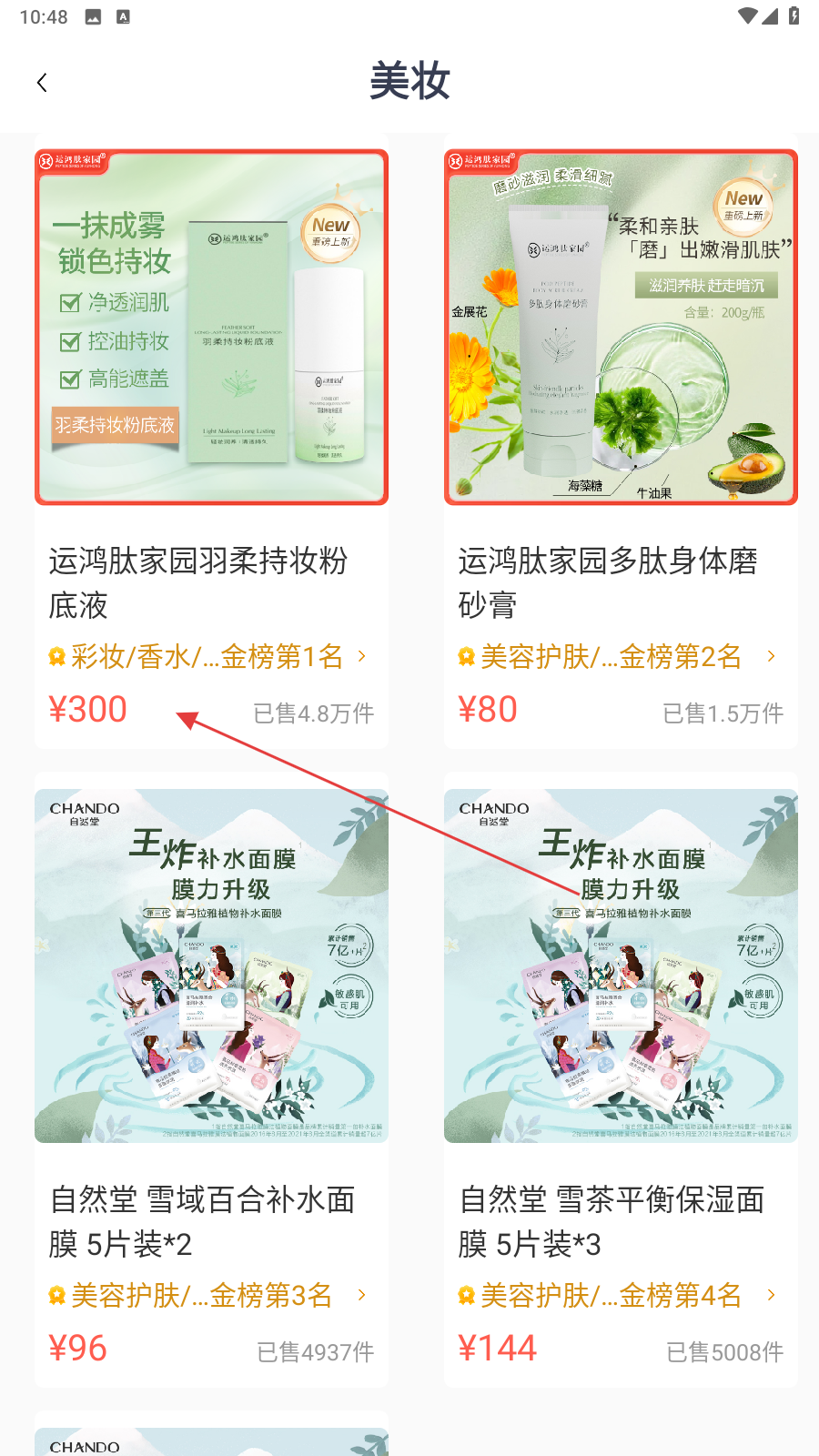The image size is (819, 1456).
Task: Open the 自然堂 雪茶平衡保湿面膜 5片装*3 card
Action: [x=621, y=1080]
